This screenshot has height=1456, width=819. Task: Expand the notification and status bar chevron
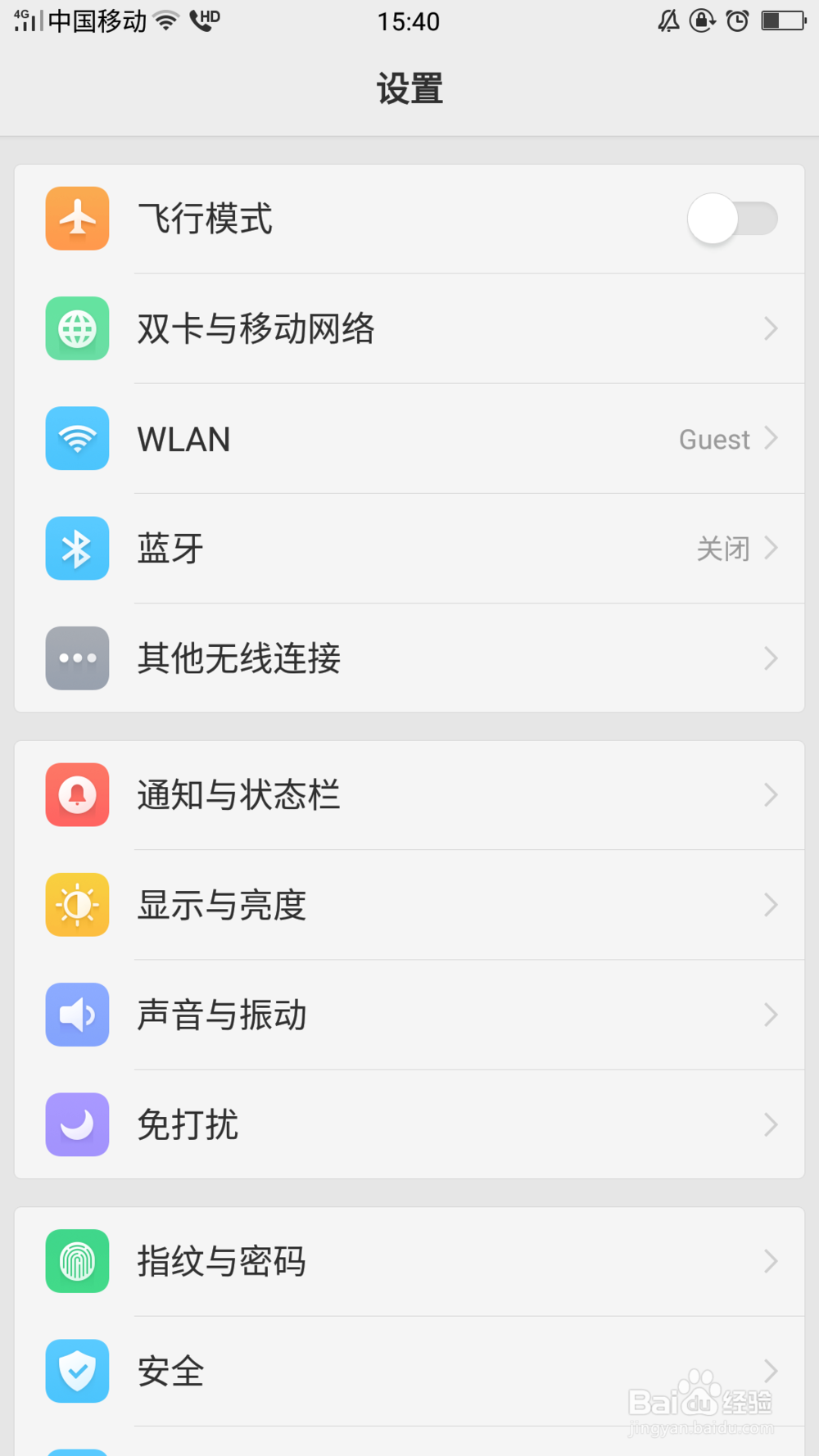pos(768,795)
